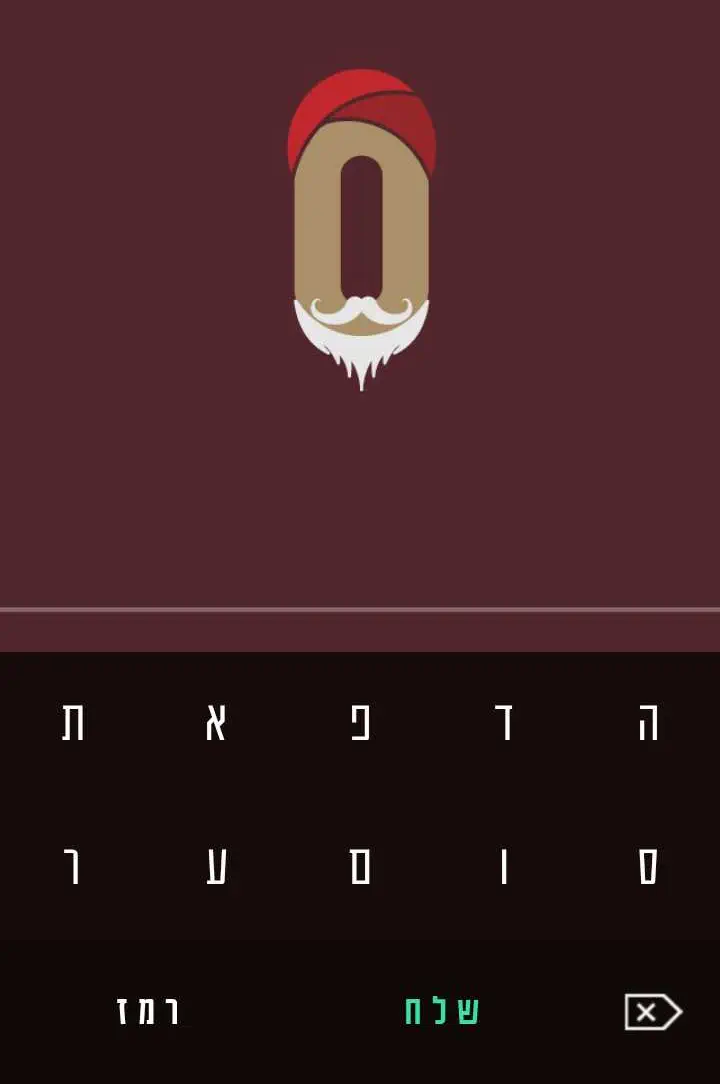Pick the final-mem ם tile
This screenshot has width=720, height=1084.
point(360,867)
